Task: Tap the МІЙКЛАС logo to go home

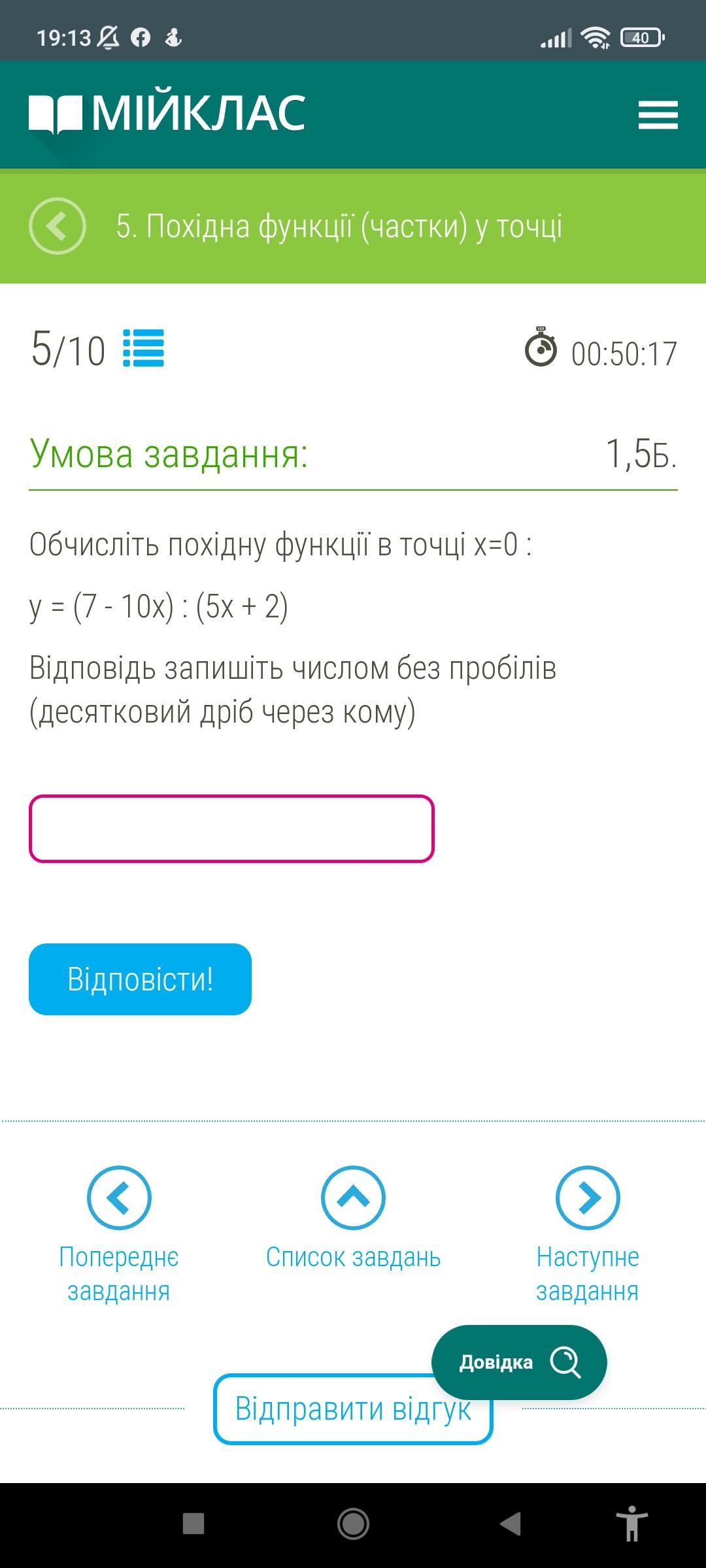Action: (x=167, y=114)
